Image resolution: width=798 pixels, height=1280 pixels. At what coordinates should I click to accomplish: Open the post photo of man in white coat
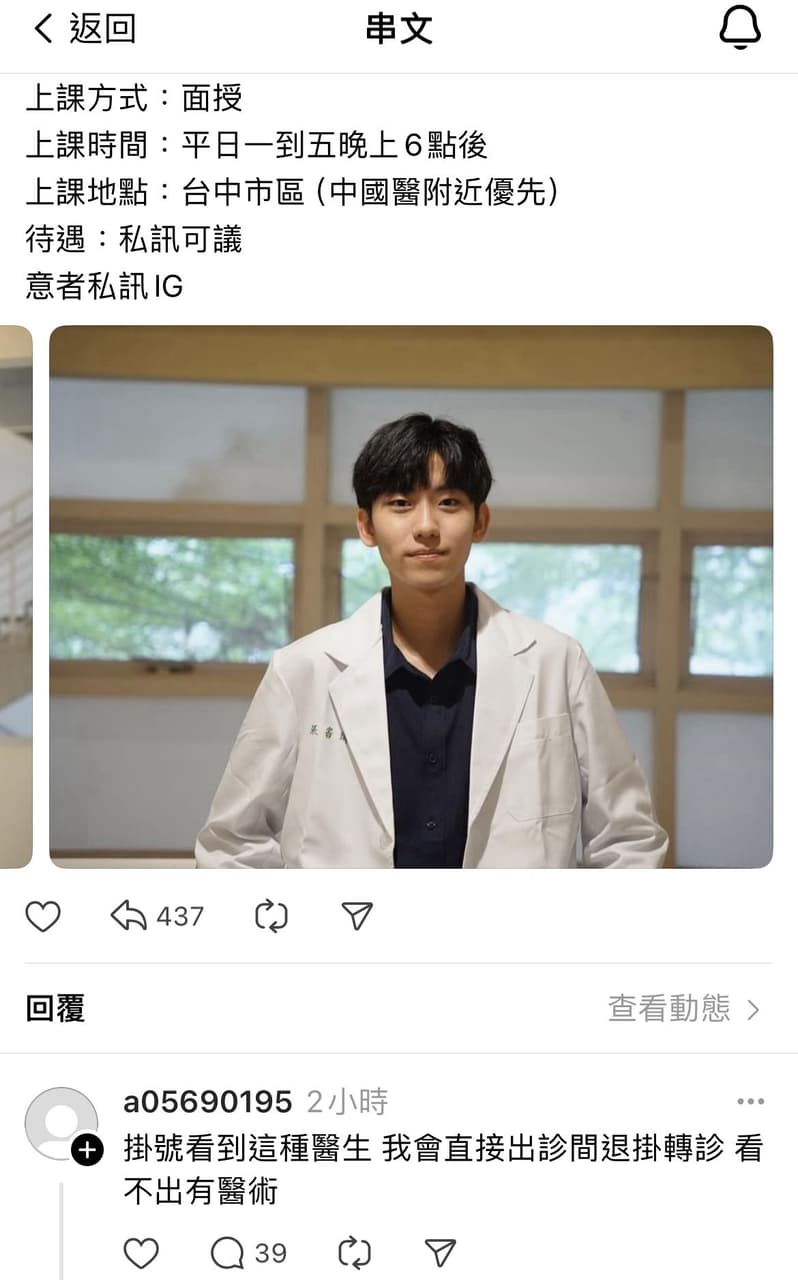click(x=410, y=596)
